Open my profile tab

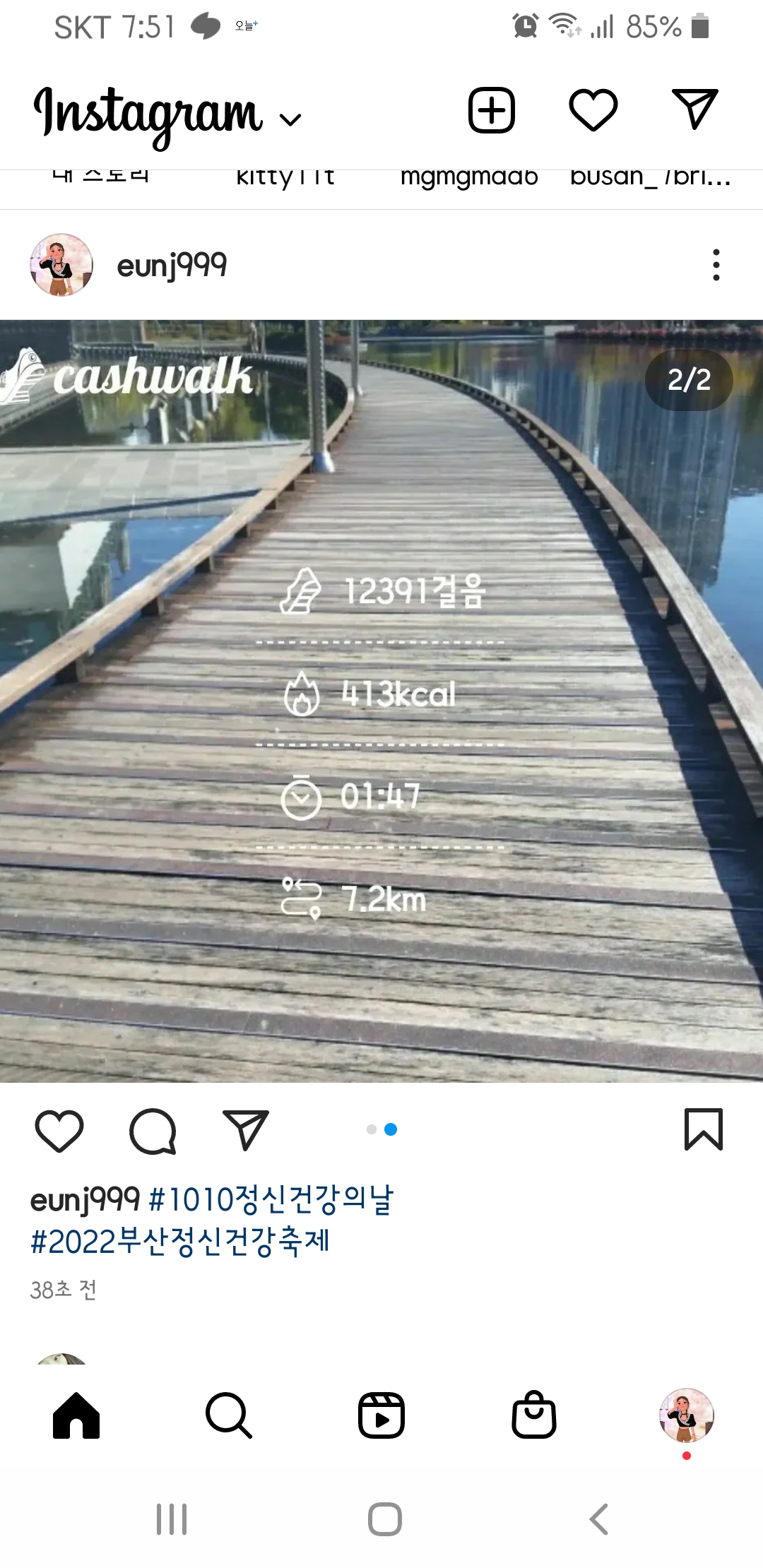click(686, 1415)
